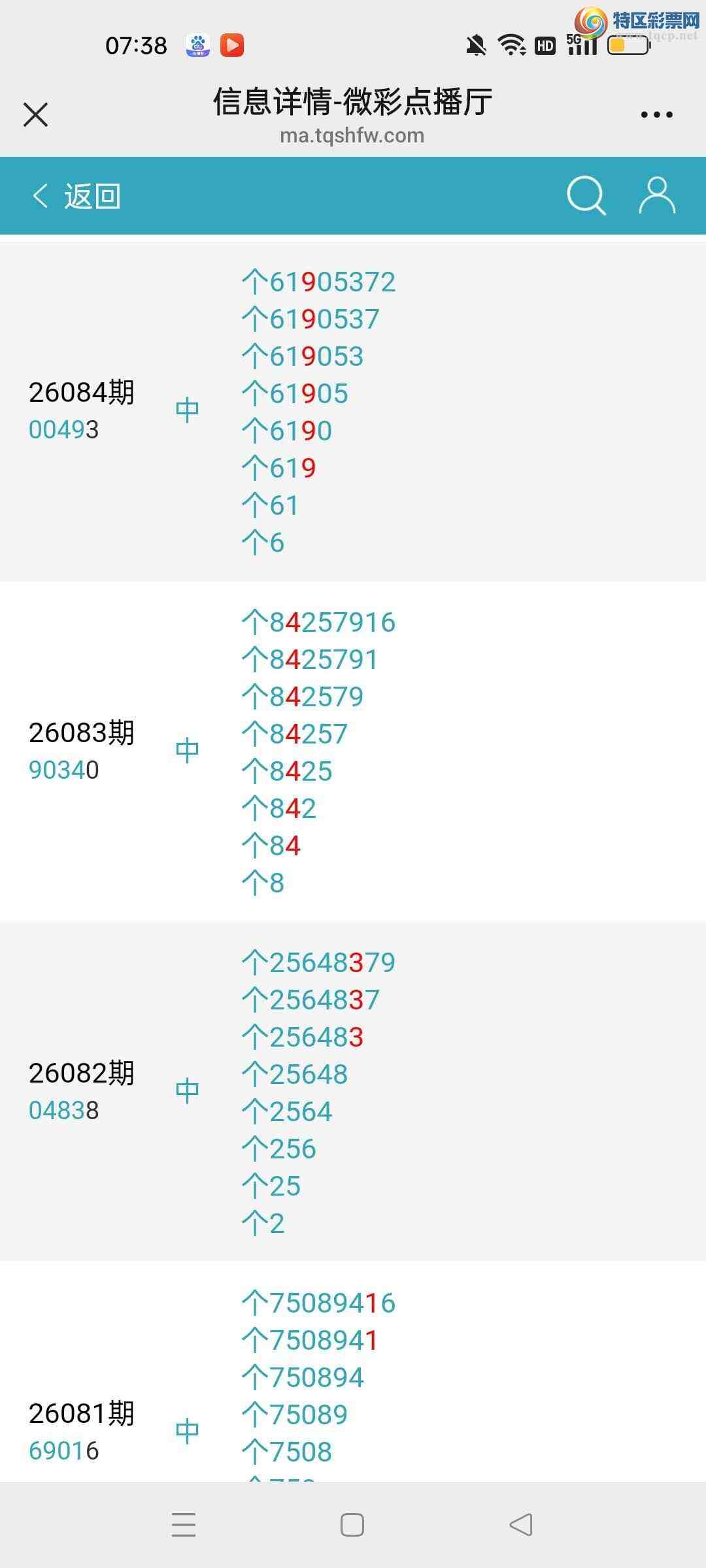Screen dimensions: 706x1568
Task: Go back with the 返回 button
Action: 77,196
